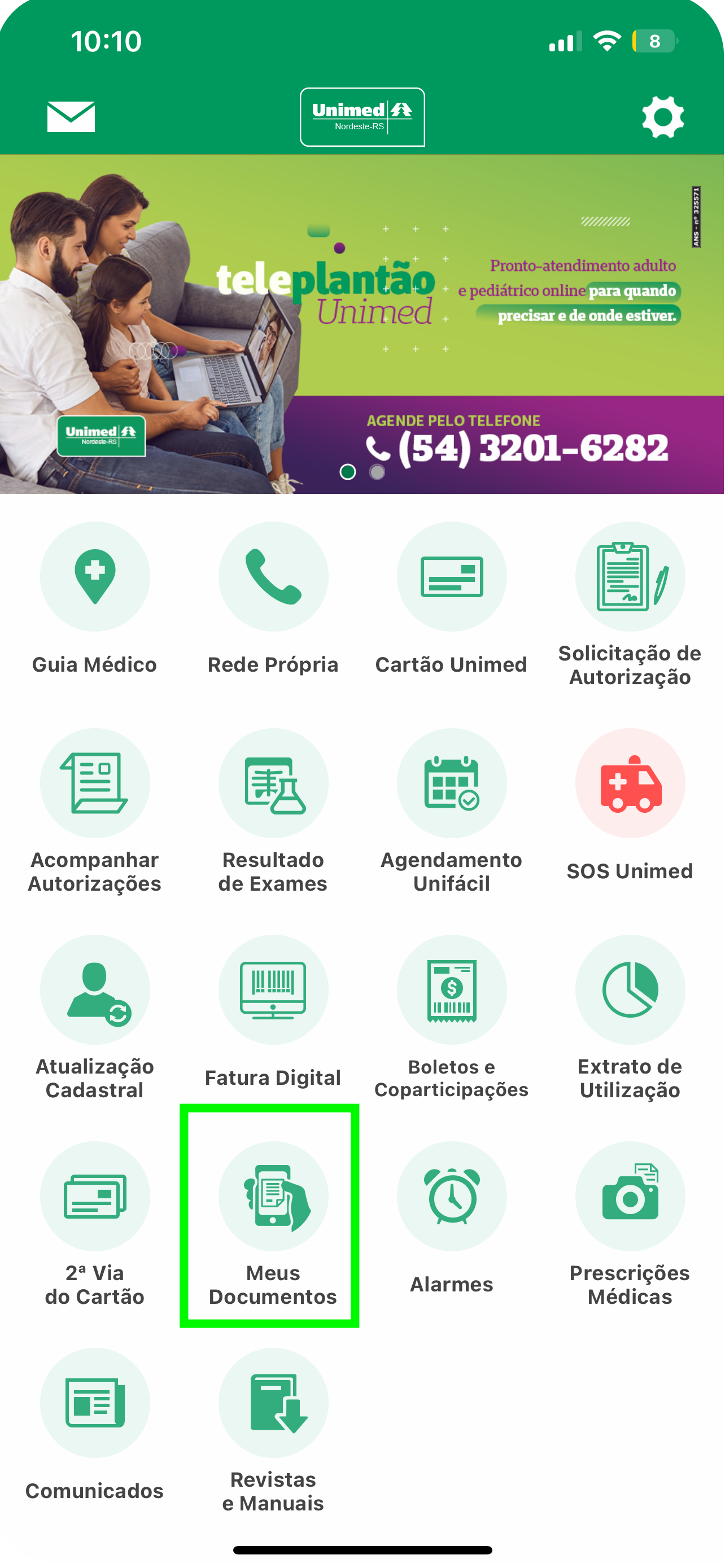Open Alarmes
Image resolution: width=725 pixels, height=1568 pixels.
tap(451, 1196)
